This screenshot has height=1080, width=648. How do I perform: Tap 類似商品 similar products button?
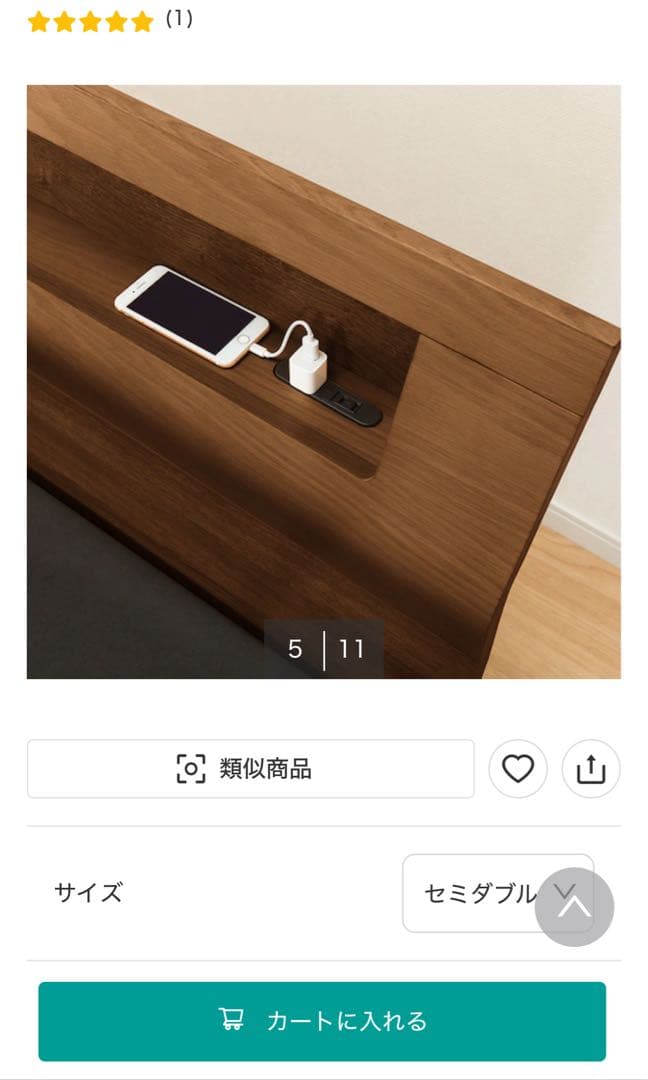(x=250, y=769)
